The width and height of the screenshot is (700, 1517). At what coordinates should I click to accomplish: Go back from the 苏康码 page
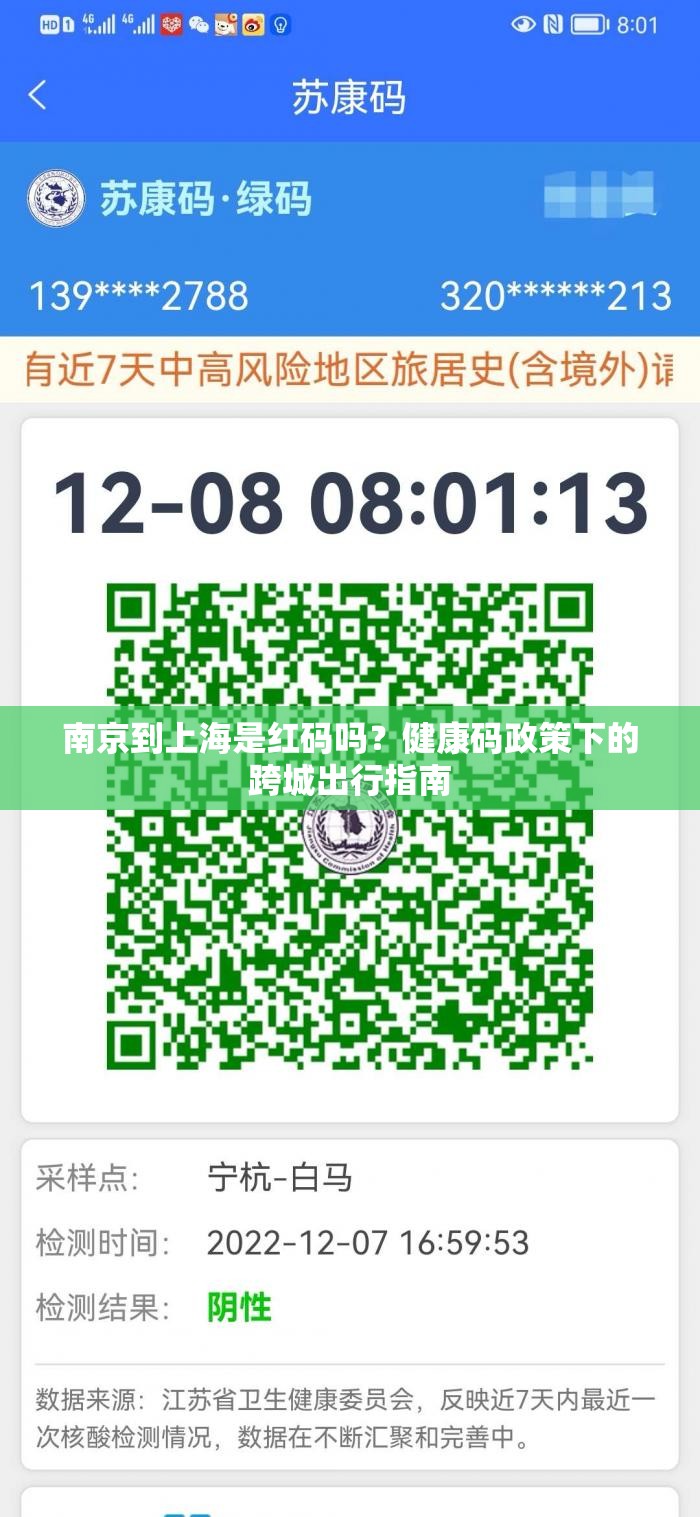38,96
